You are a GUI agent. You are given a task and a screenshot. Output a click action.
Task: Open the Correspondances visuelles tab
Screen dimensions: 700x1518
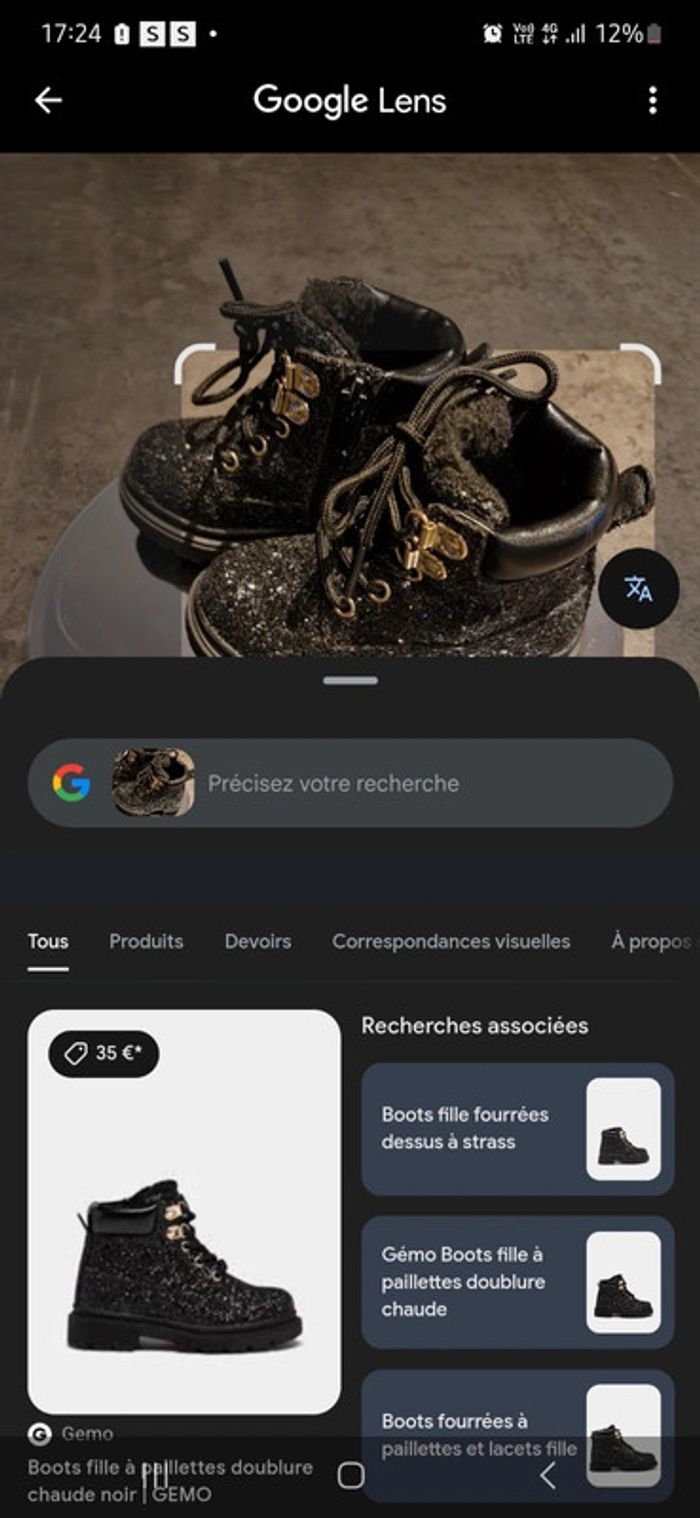pyautogui.click(x=451, y=941)
